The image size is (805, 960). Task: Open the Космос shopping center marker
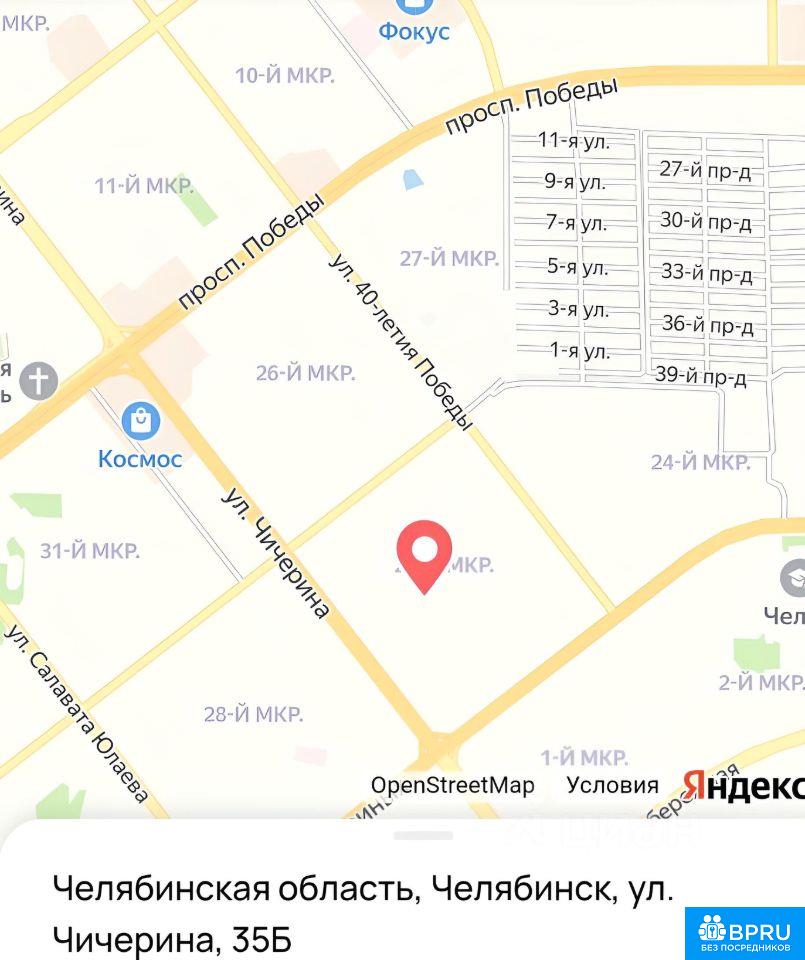tap(141, 421)
